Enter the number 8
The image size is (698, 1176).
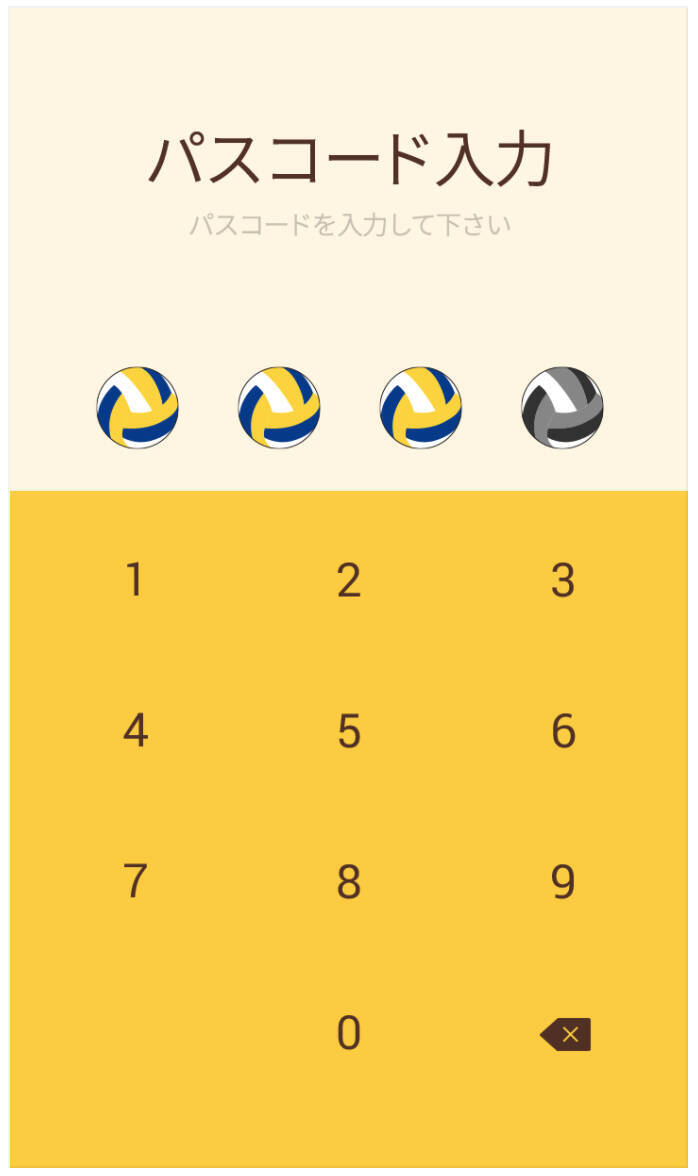click(348, 882)
